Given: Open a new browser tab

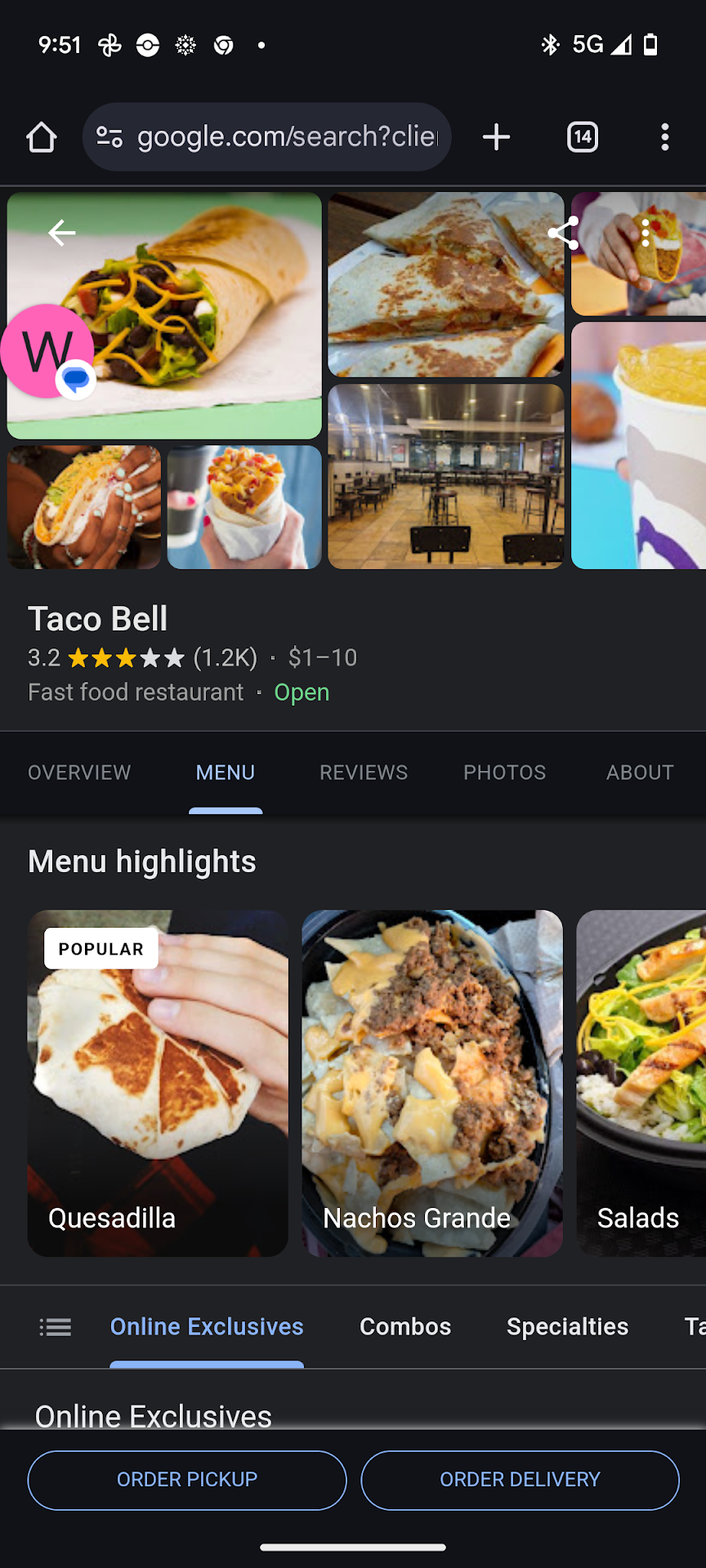Looking at the screenshot, I should pos(496,137).
